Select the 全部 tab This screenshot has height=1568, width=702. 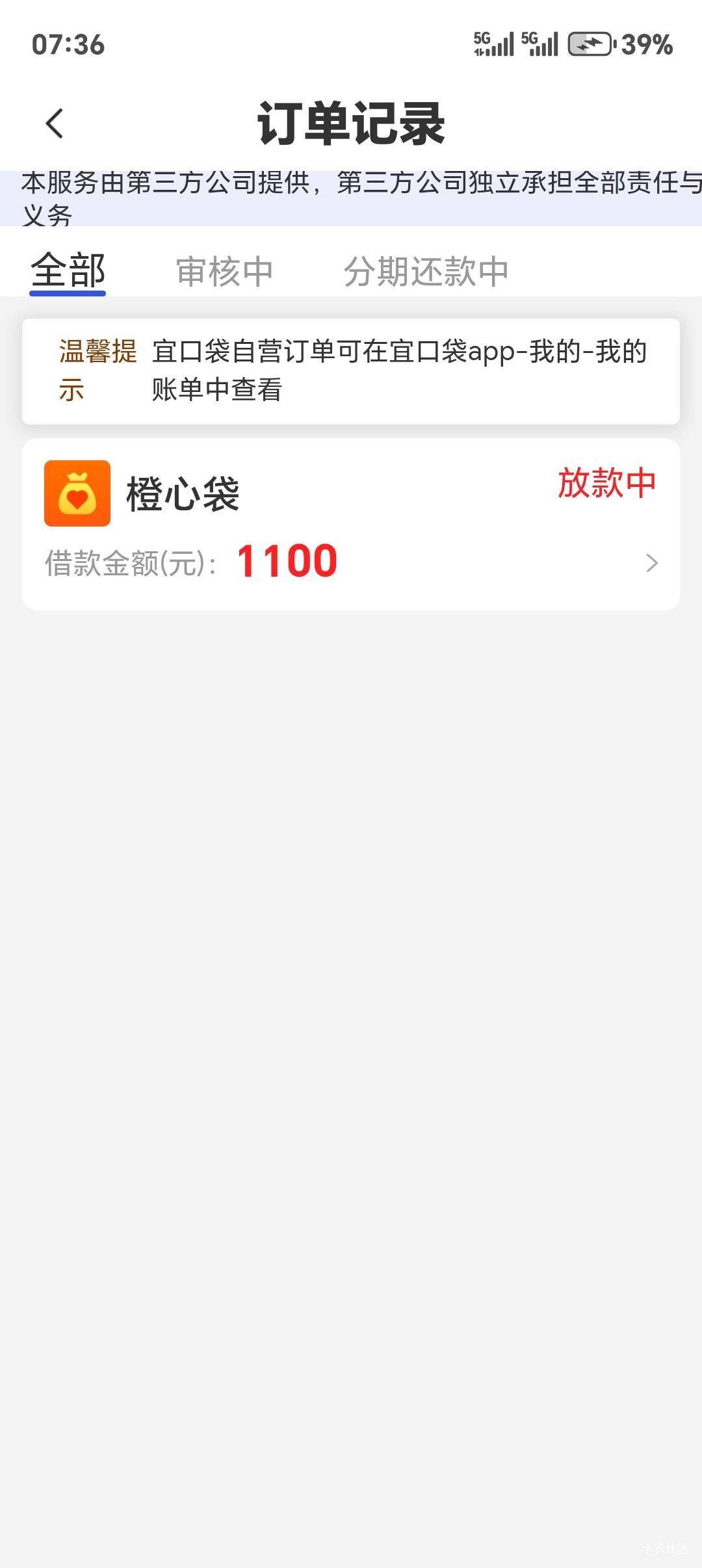pyautogui.click(x=68, y=270)
